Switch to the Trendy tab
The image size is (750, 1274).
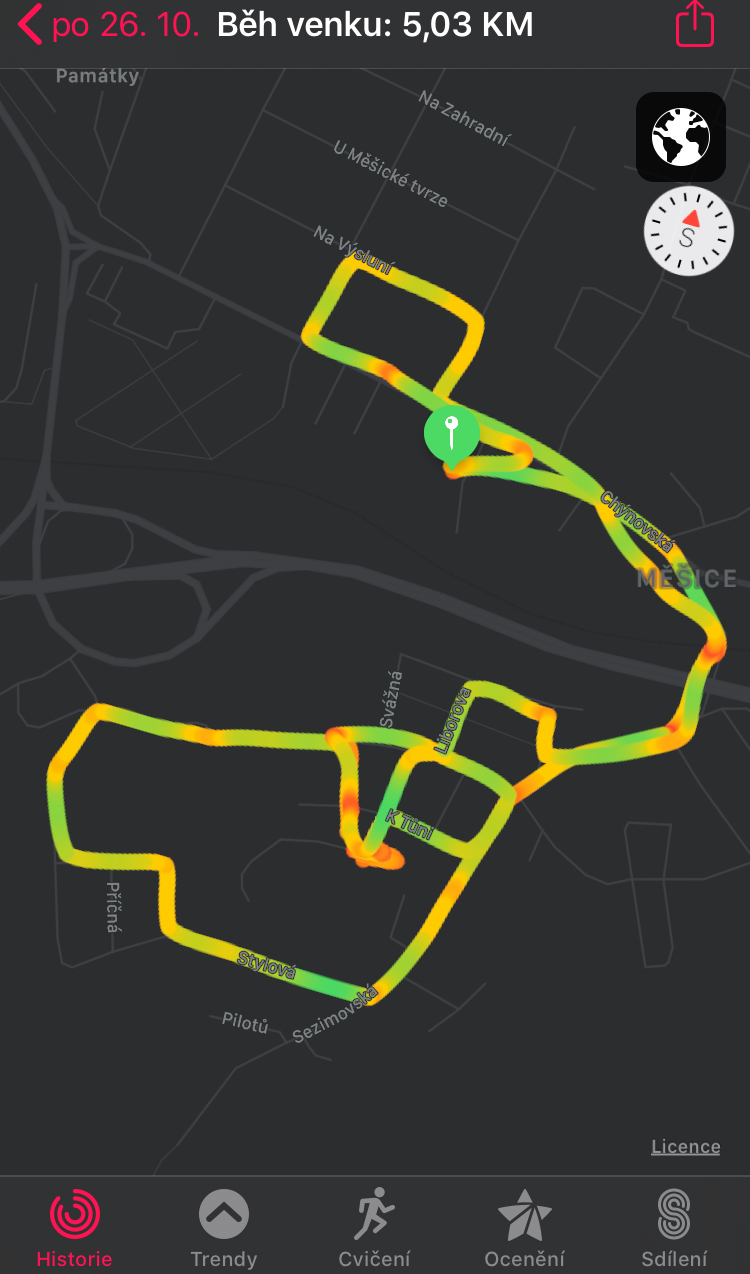(224, 1228)
